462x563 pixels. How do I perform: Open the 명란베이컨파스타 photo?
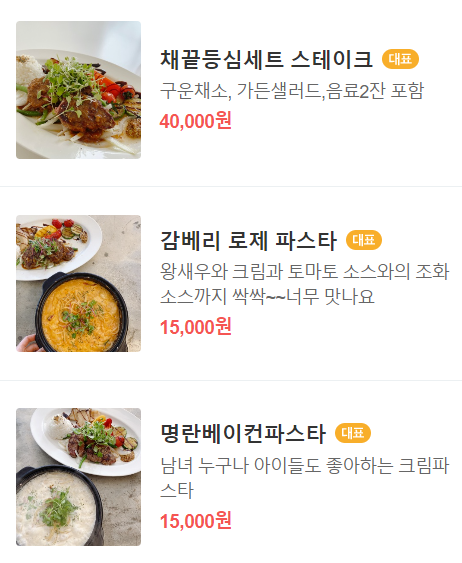pyautogui.click(x=79, y=477)
